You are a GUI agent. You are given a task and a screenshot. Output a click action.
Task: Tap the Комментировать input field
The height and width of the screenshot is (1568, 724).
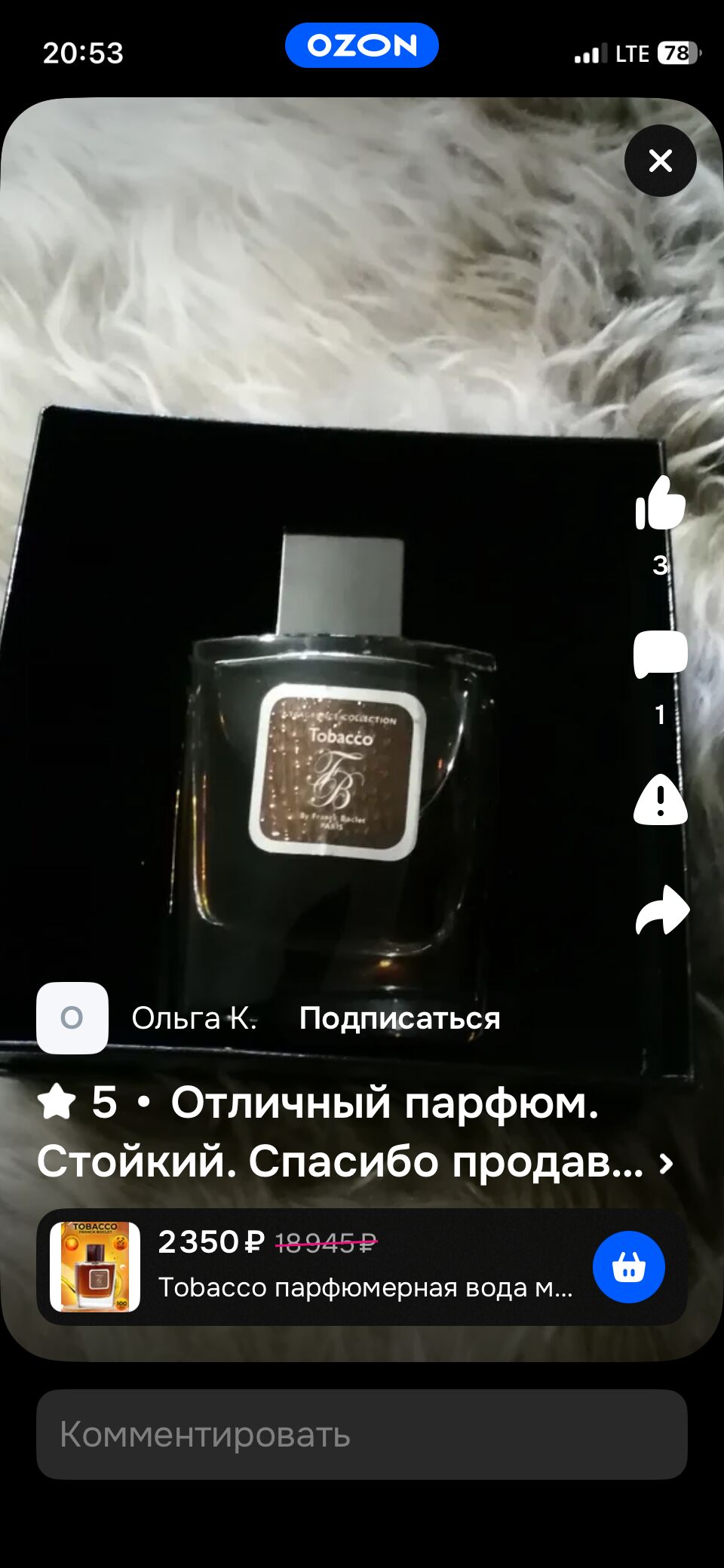[361, 1434]
